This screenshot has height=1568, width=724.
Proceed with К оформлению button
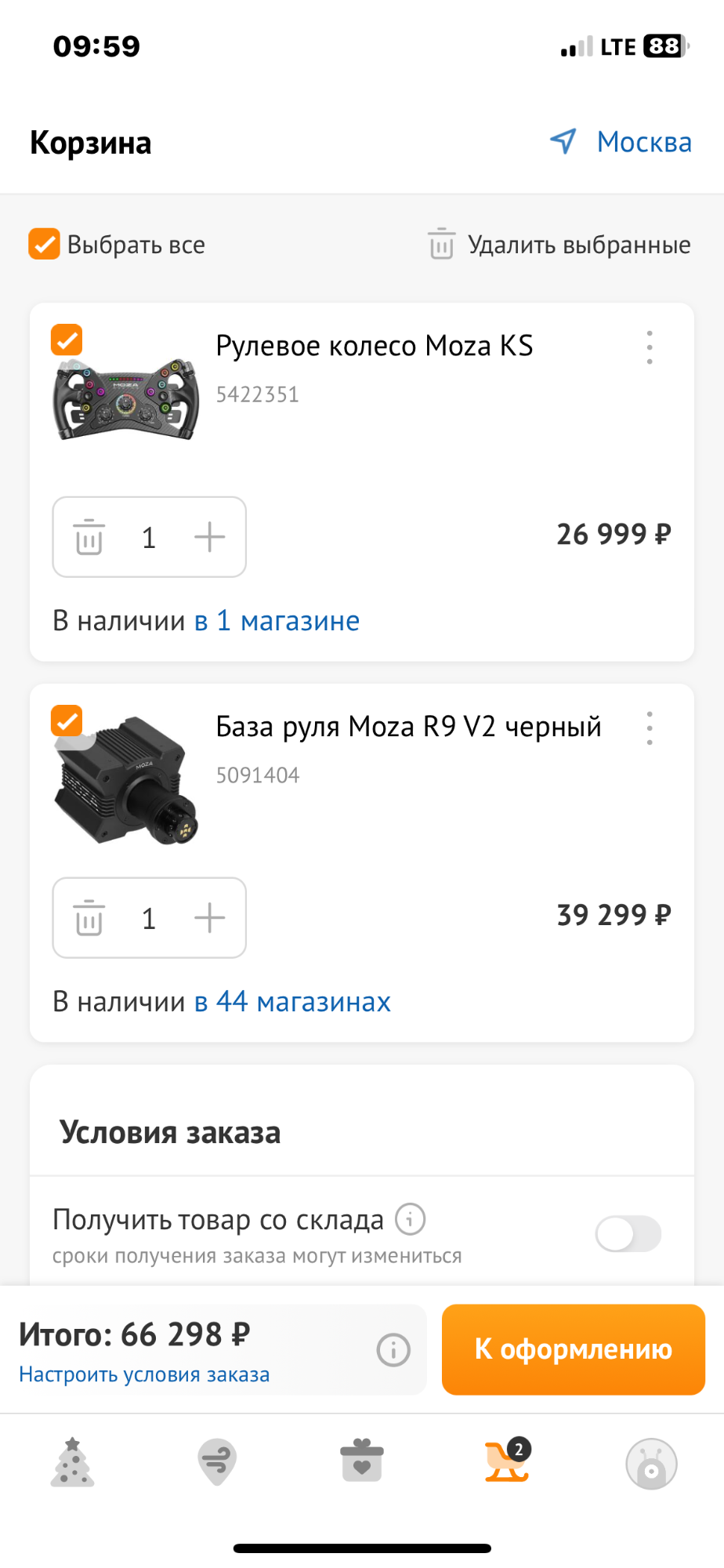pyautogui.click(x=573, y=1349)
